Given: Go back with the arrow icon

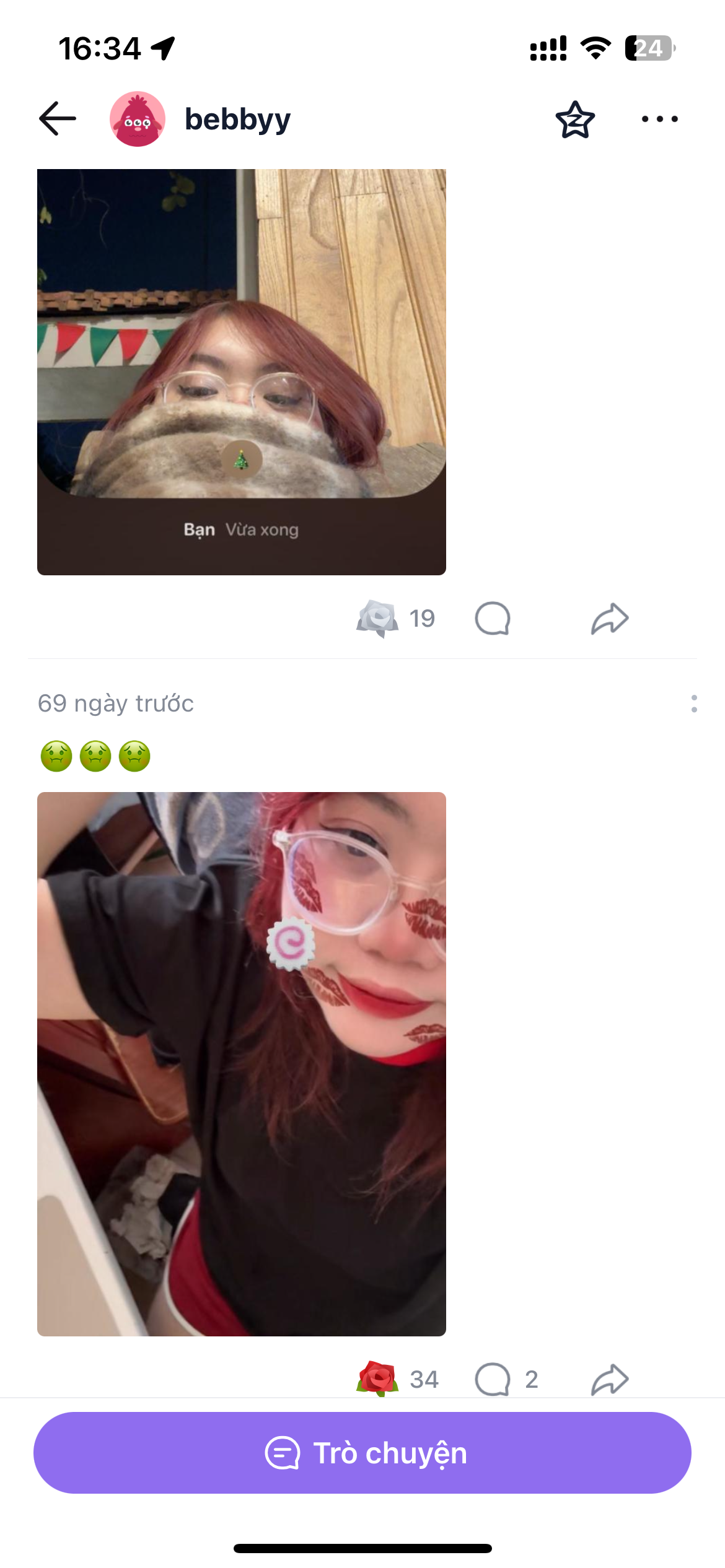Looking at the screenshot, I should pyautogui.click(x=58, y=118).
